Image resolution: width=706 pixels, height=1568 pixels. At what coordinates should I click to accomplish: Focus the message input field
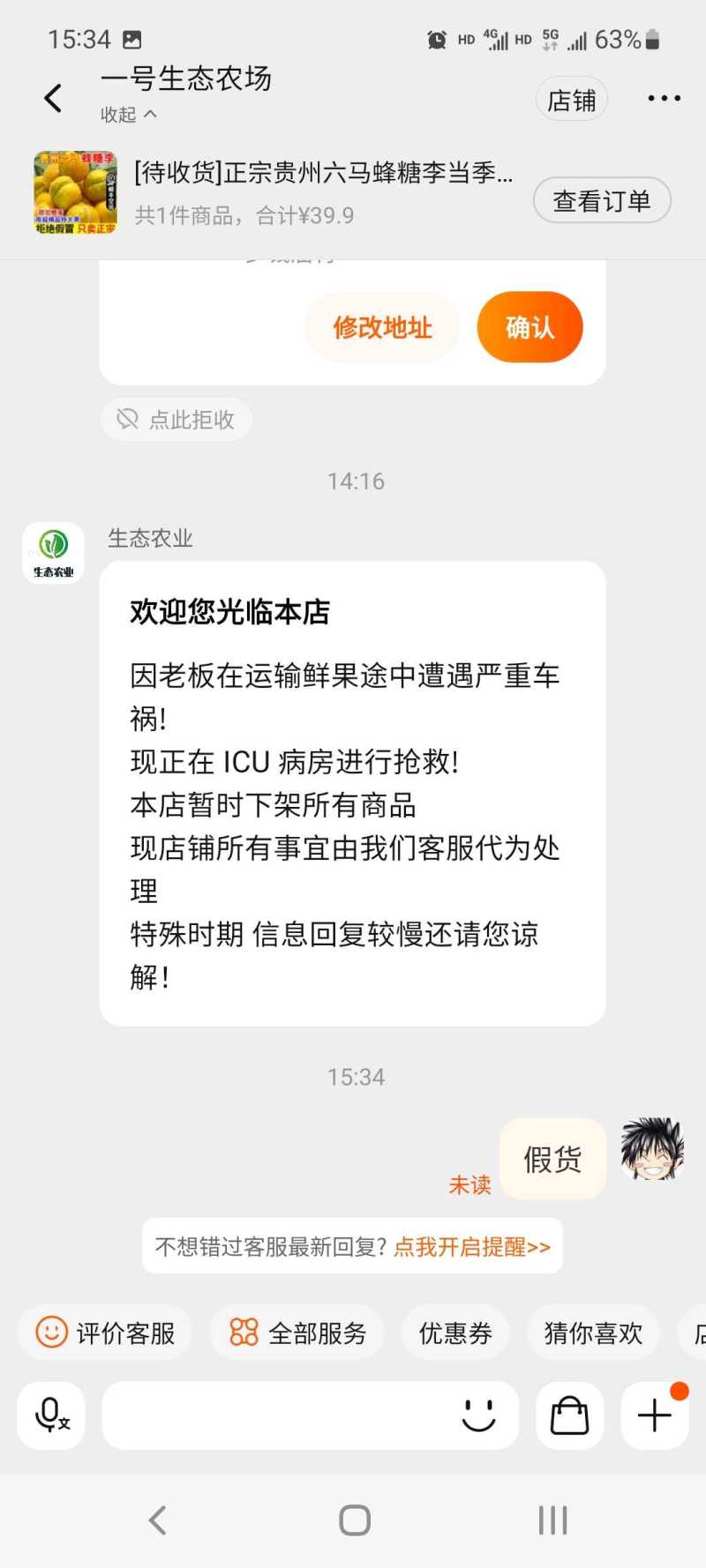(x=274, y=1415)
